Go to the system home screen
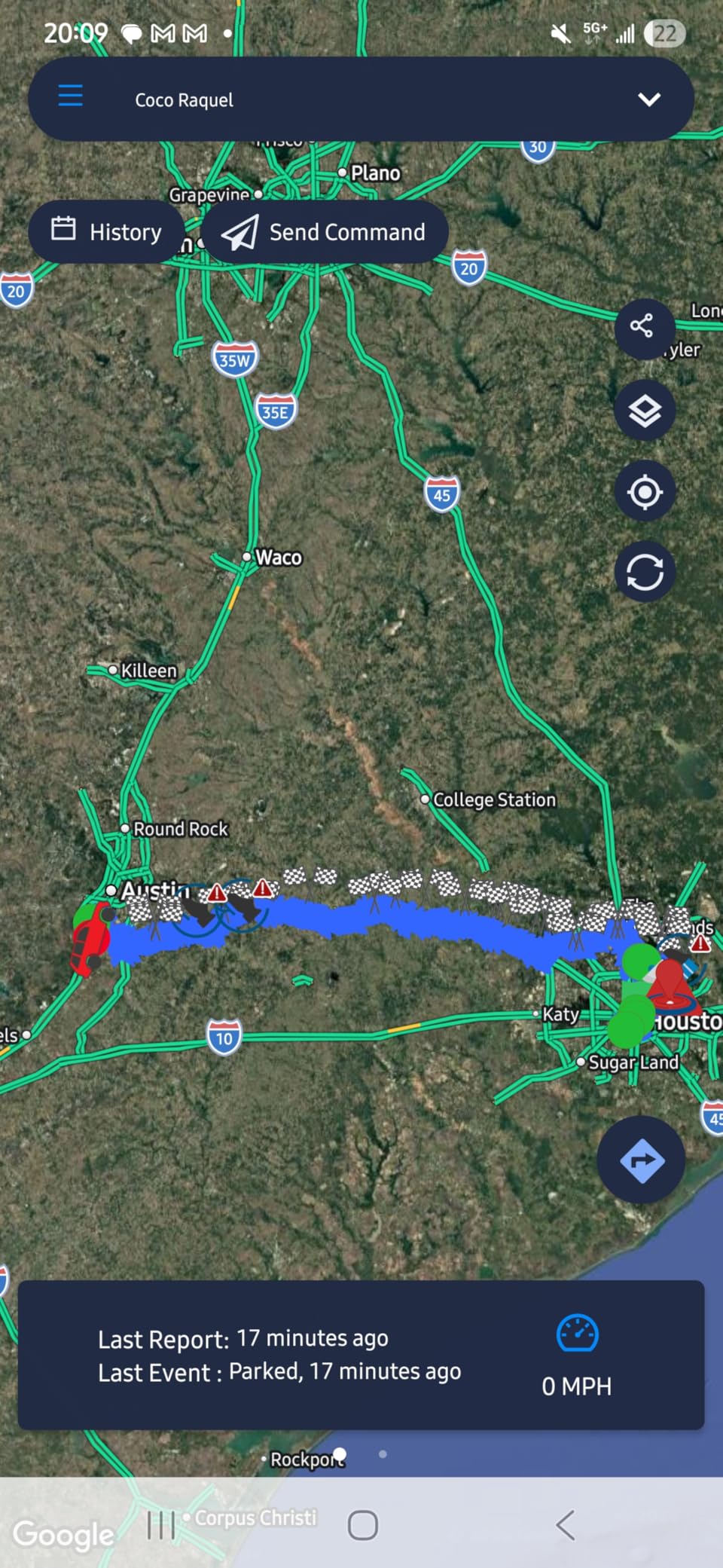Image resolution: width=723 pixels, height=1568 pixels. [362, 1525]
